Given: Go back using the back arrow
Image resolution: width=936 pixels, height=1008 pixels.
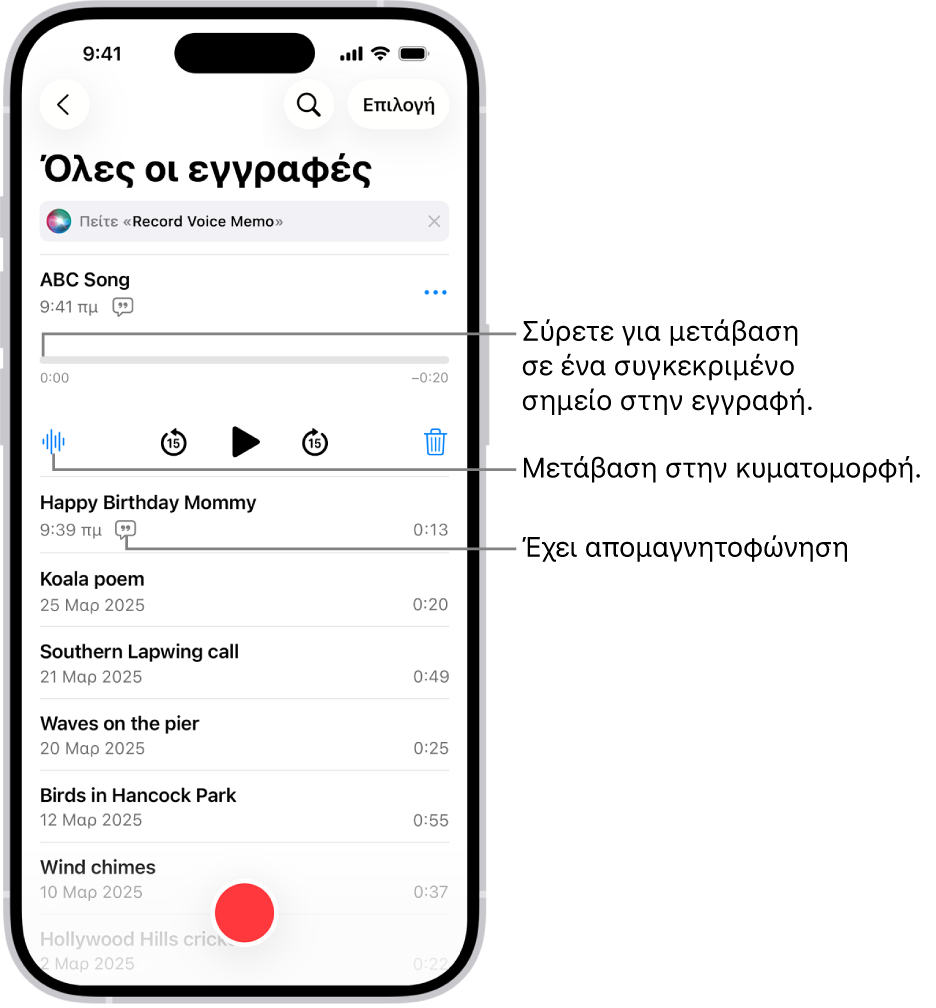Looking at the screenshot, I should (x=64, y=105).
